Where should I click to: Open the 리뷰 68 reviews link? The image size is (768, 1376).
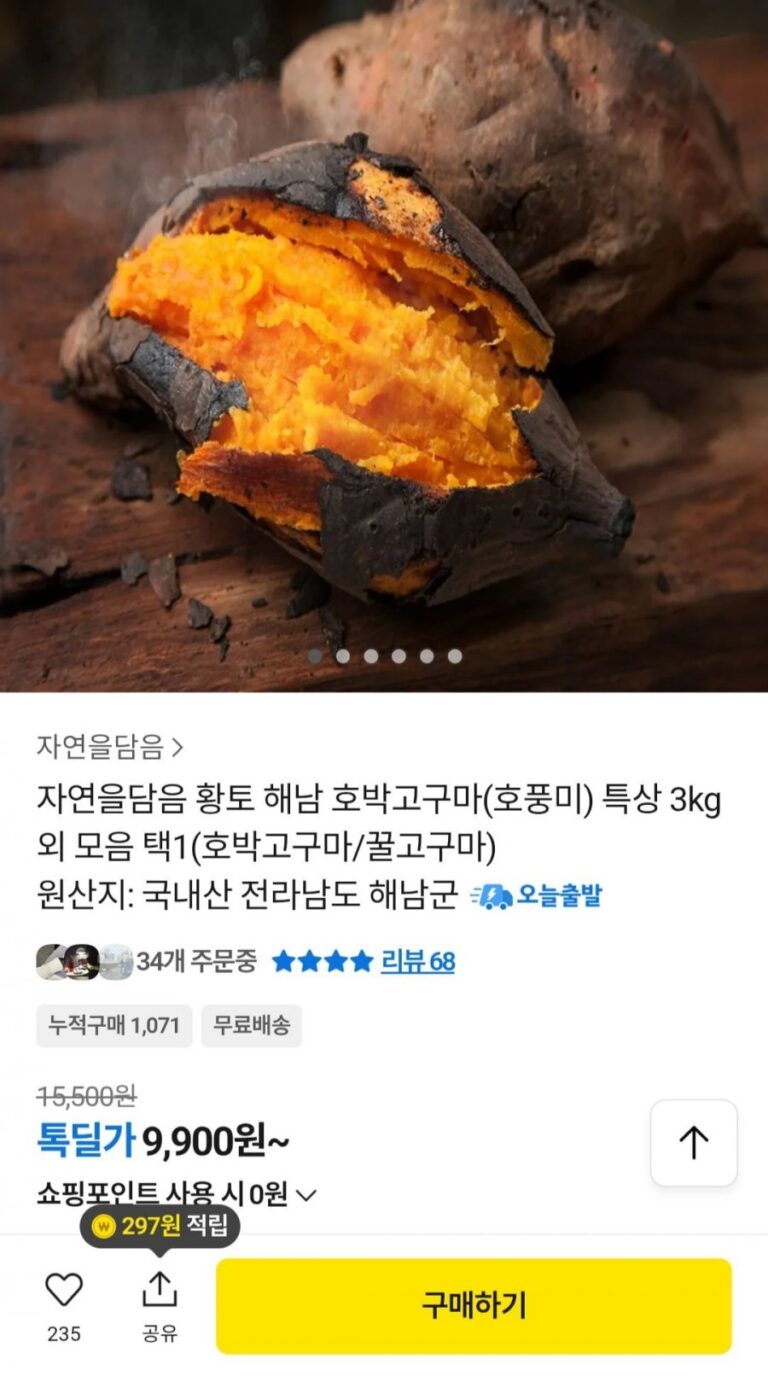pyautogui.click(x=417, y=962)
